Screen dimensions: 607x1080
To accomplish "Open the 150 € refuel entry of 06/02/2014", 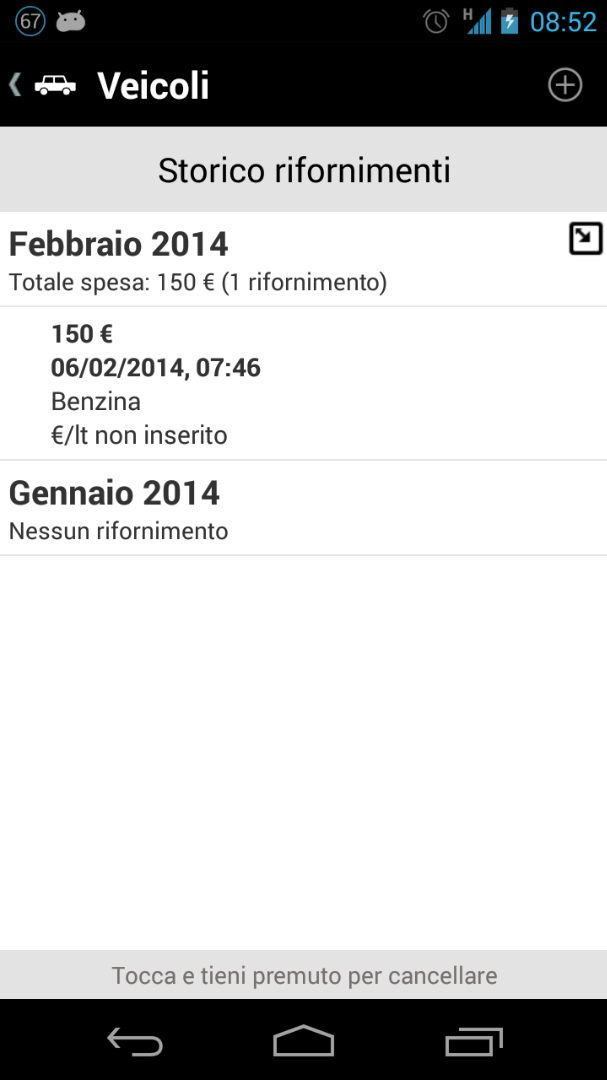I will [x=303, y=384].
